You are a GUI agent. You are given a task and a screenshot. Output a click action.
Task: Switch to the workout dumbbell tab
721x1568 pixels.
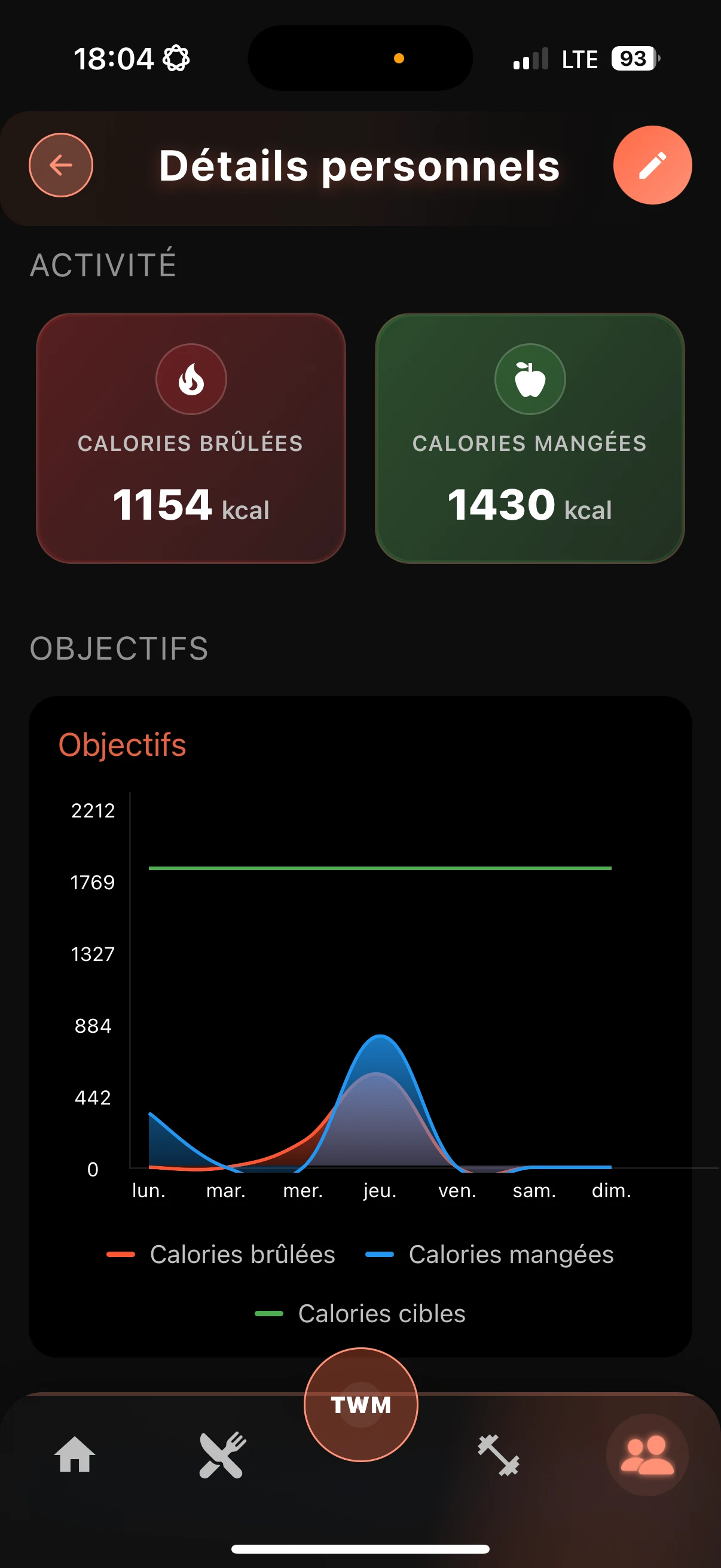[499, 1455]
